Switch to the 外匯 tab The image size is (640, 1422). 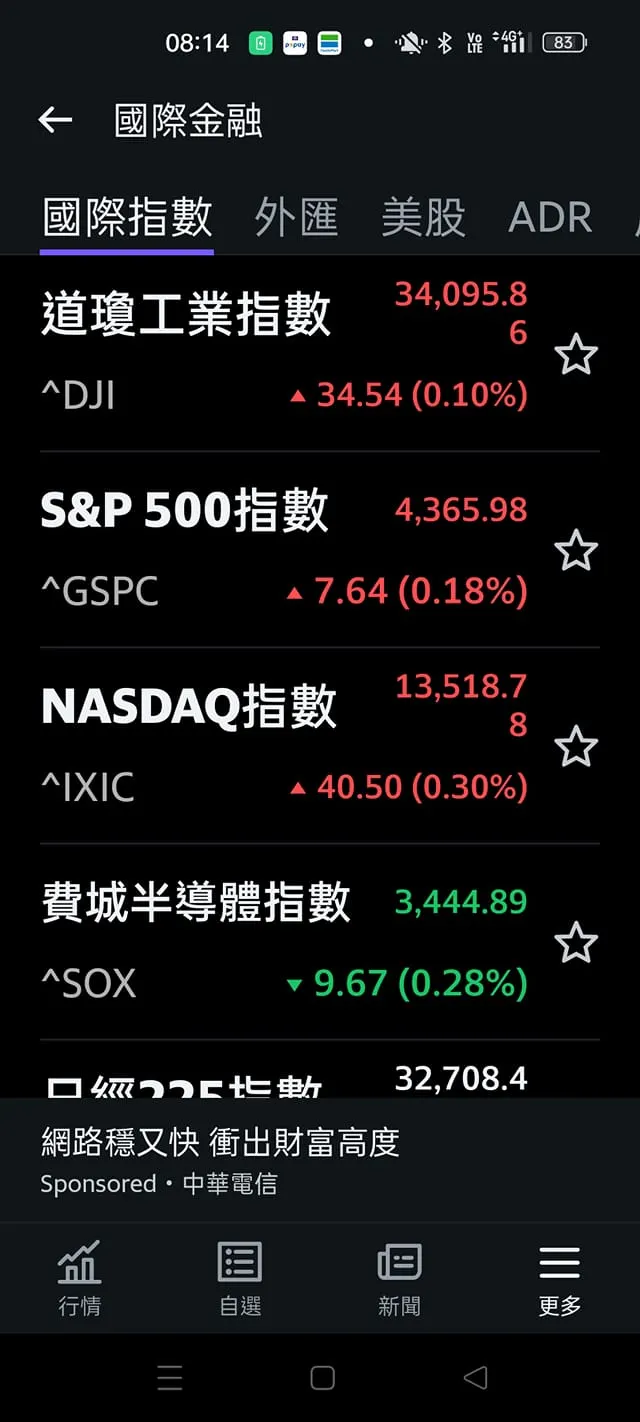pyautogui.click(x=296, y=217)
